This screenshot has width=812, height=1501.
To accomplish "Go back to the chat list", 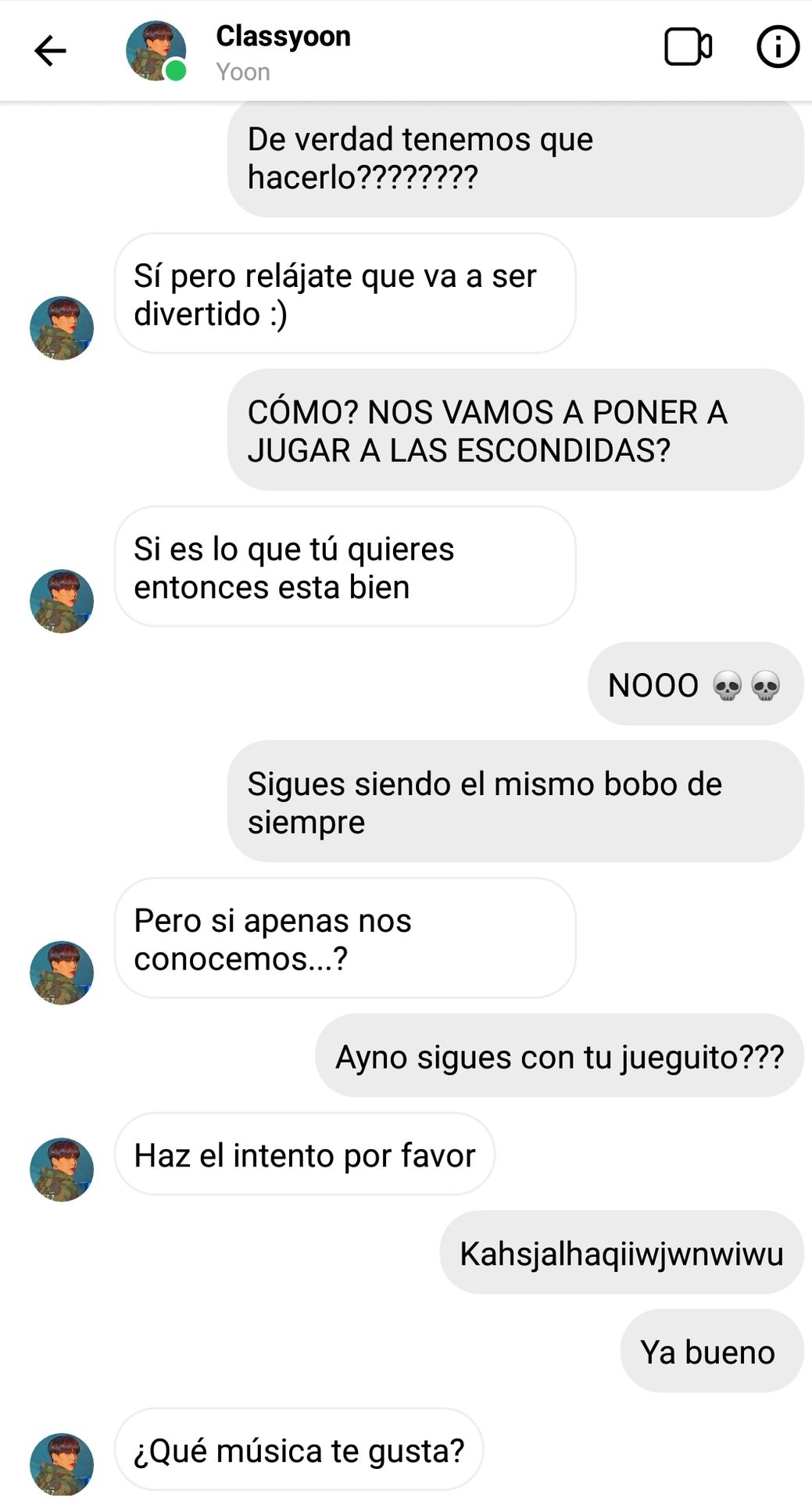I will [x=51, y=52].
